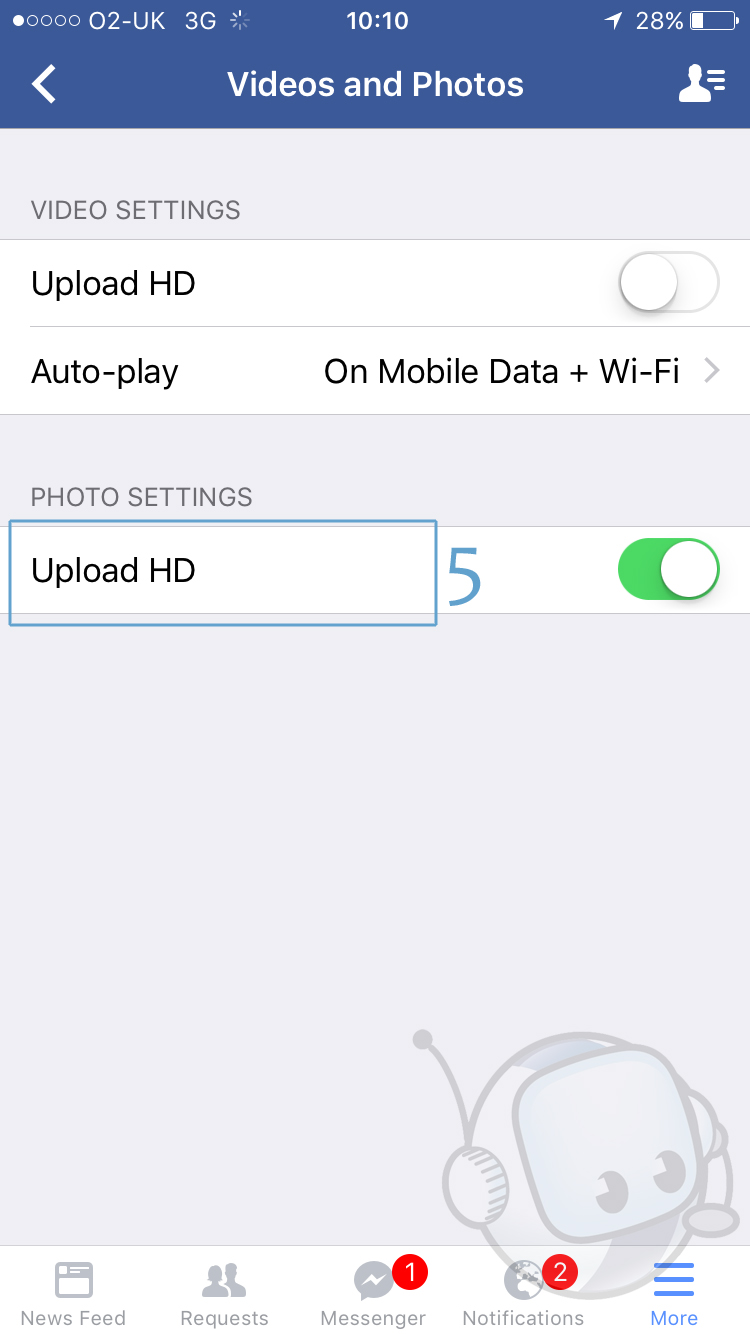Enable Upload HD for videos

click(668, 283)
